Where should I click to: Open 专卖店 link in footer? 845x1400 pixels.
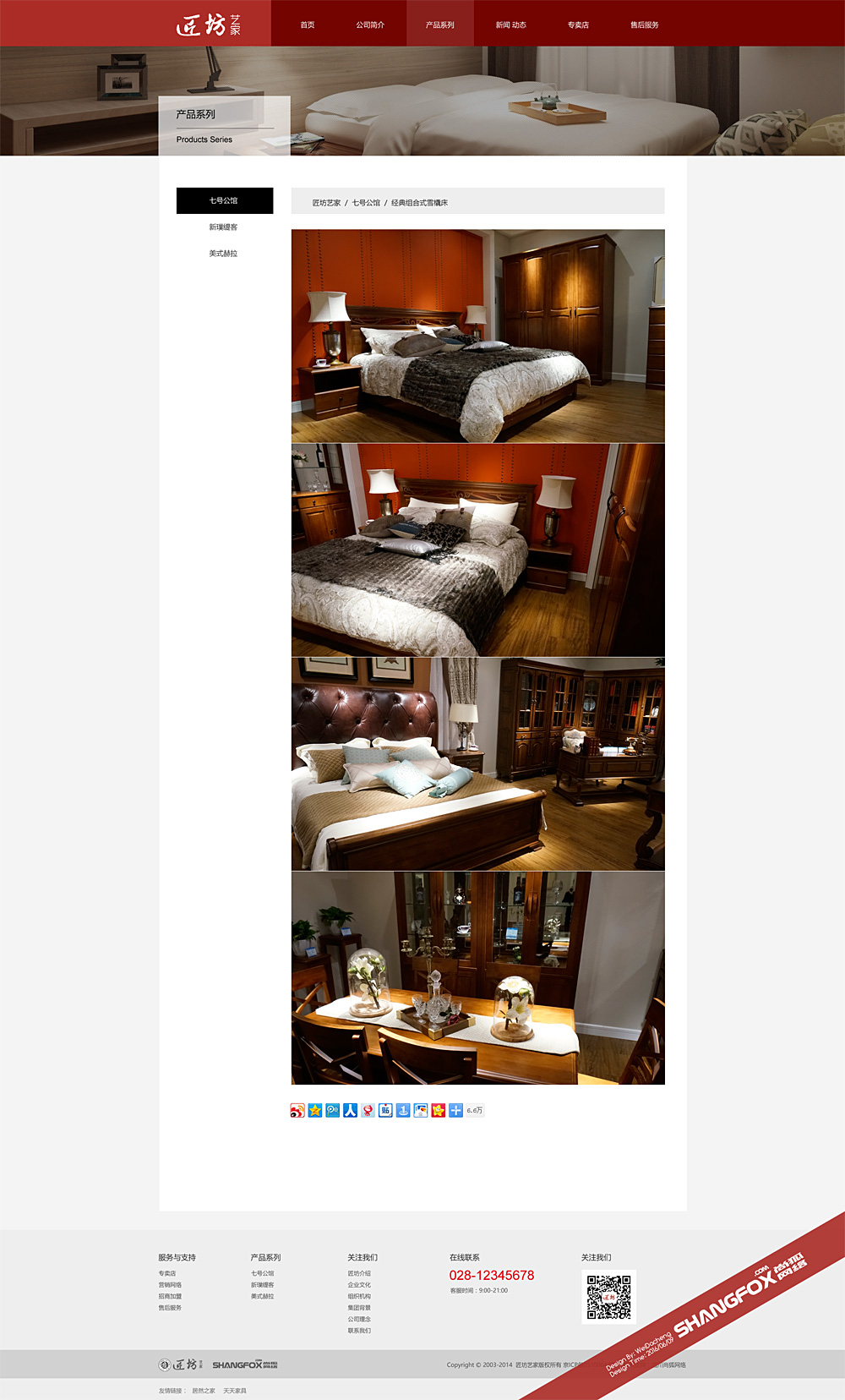167,1273
